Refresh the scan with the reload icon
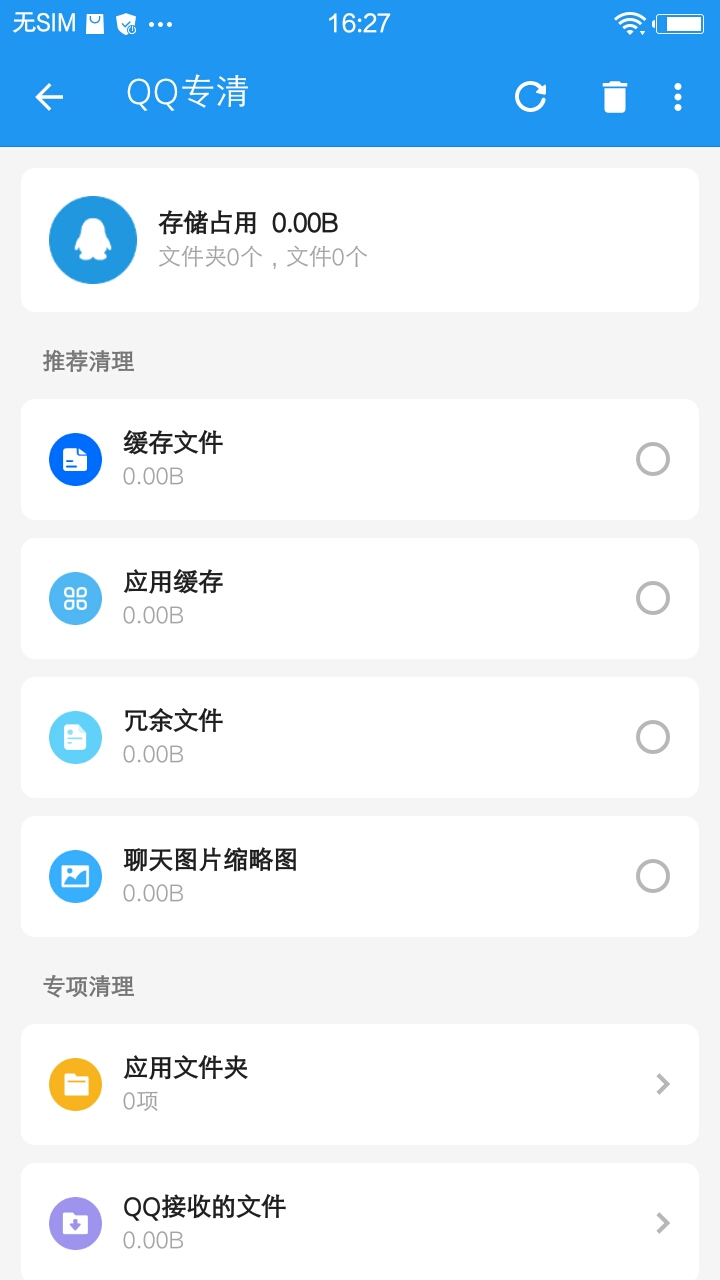Viewport: 720px width, 1280px height. click(x=530, y=97)
